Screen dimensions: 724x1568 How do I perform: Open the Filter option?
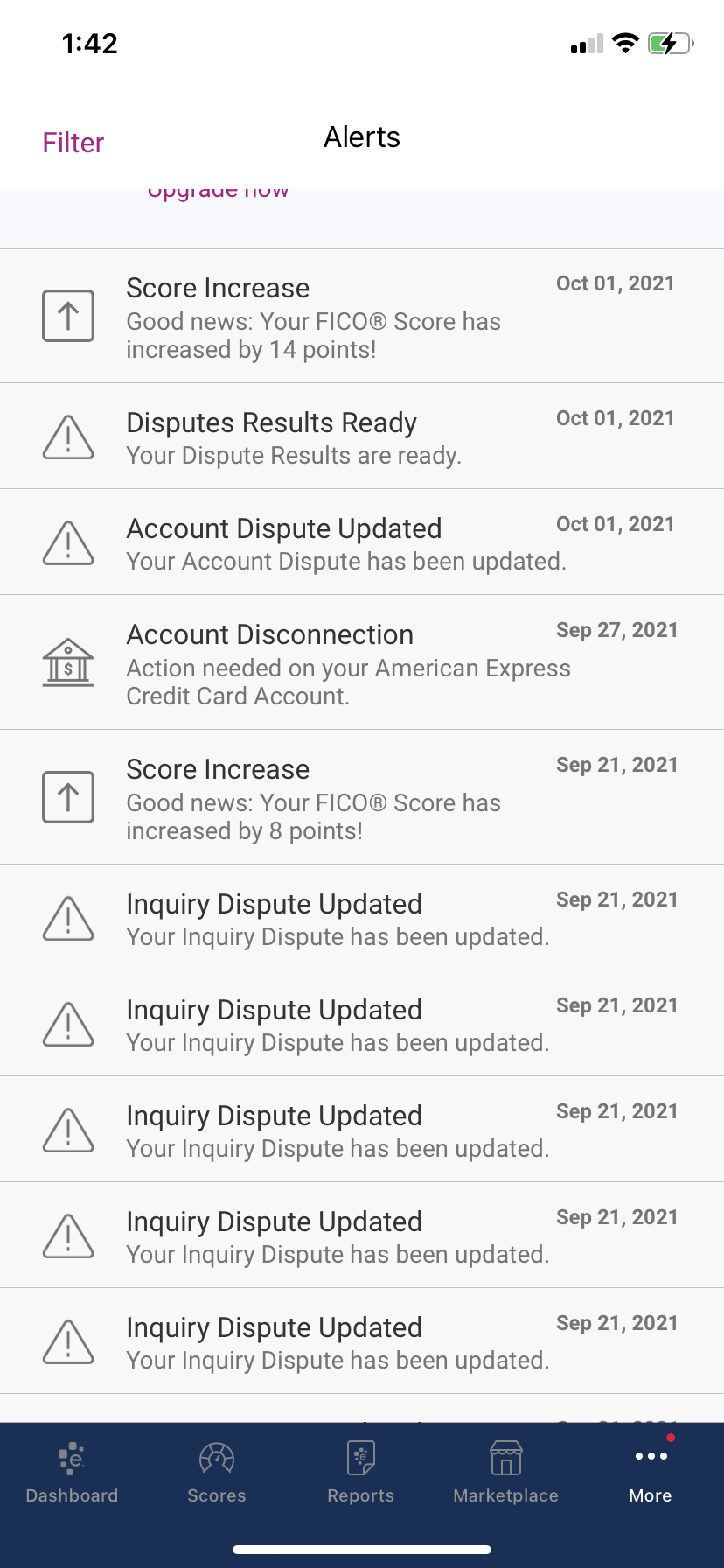pos(73,143)
